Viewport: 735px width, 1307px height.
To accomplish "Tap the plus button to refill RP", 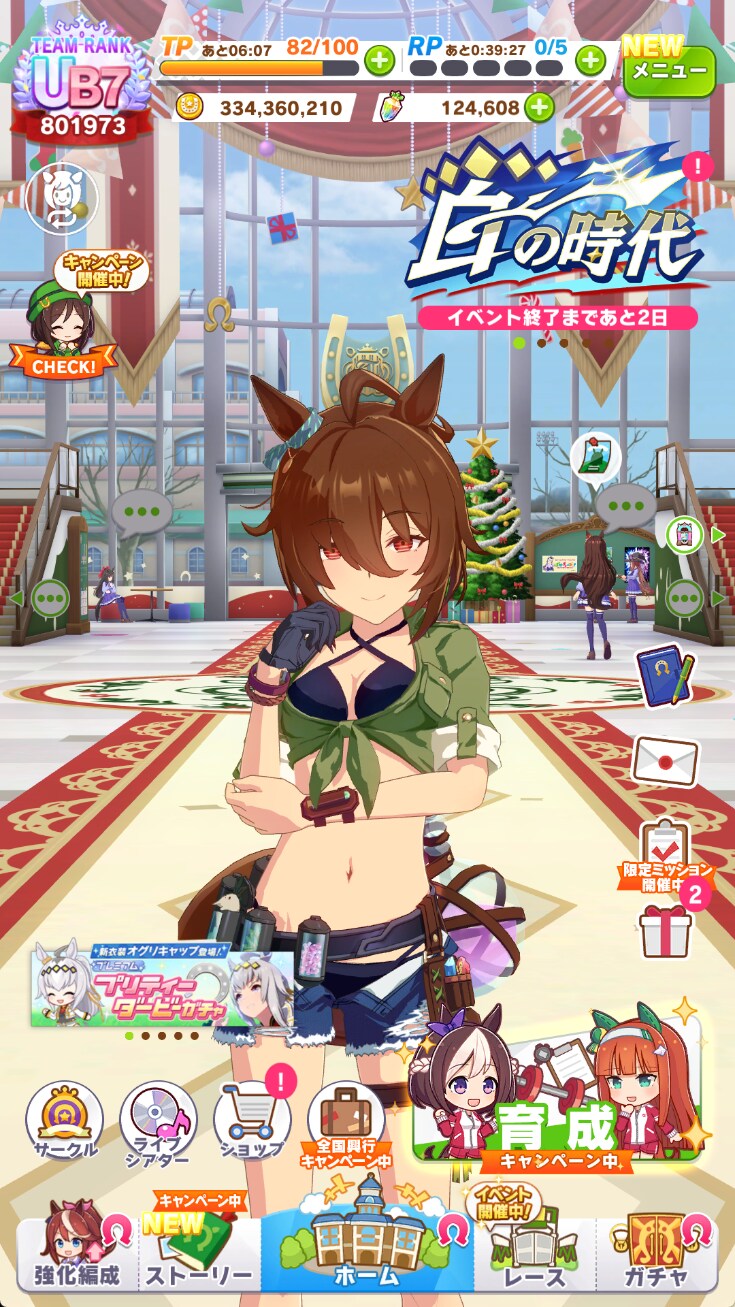I will pos(590,61).
